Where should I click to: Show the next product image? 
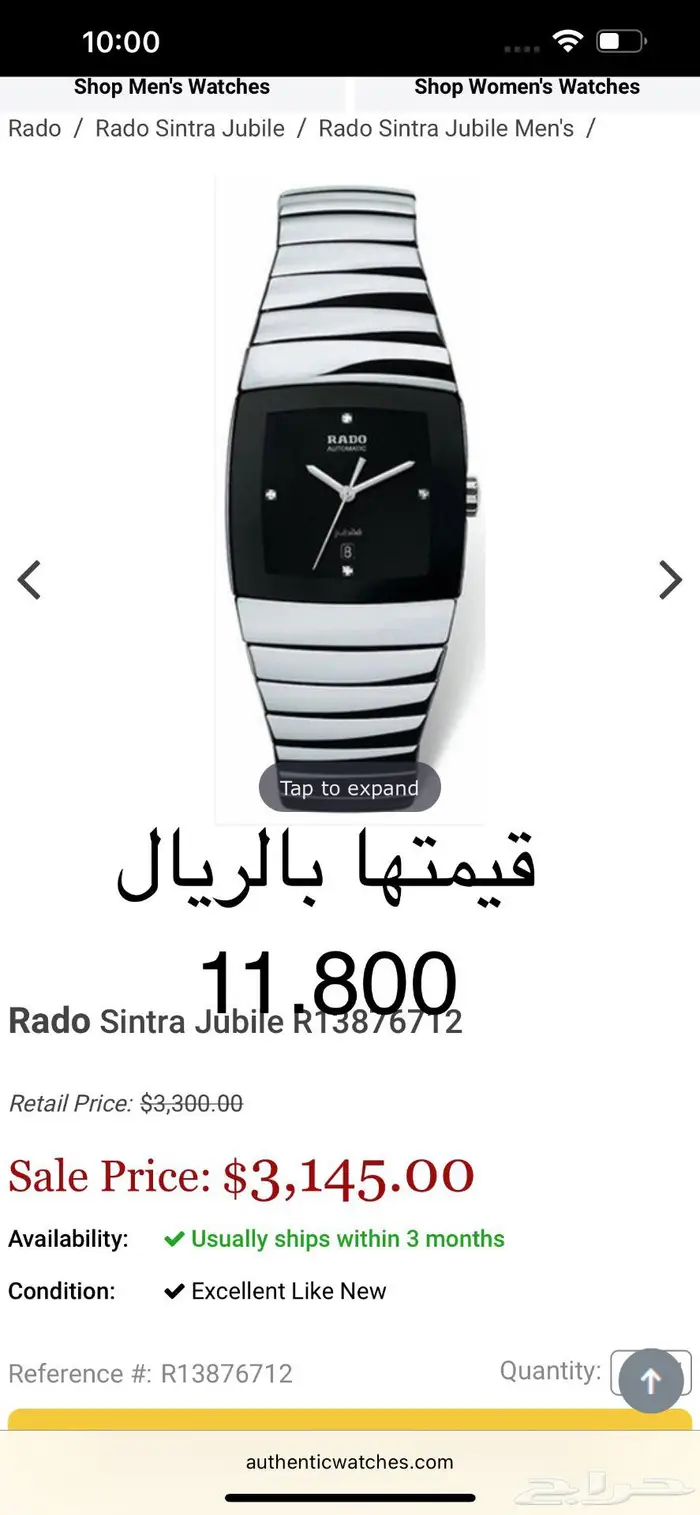pos(670,580)
